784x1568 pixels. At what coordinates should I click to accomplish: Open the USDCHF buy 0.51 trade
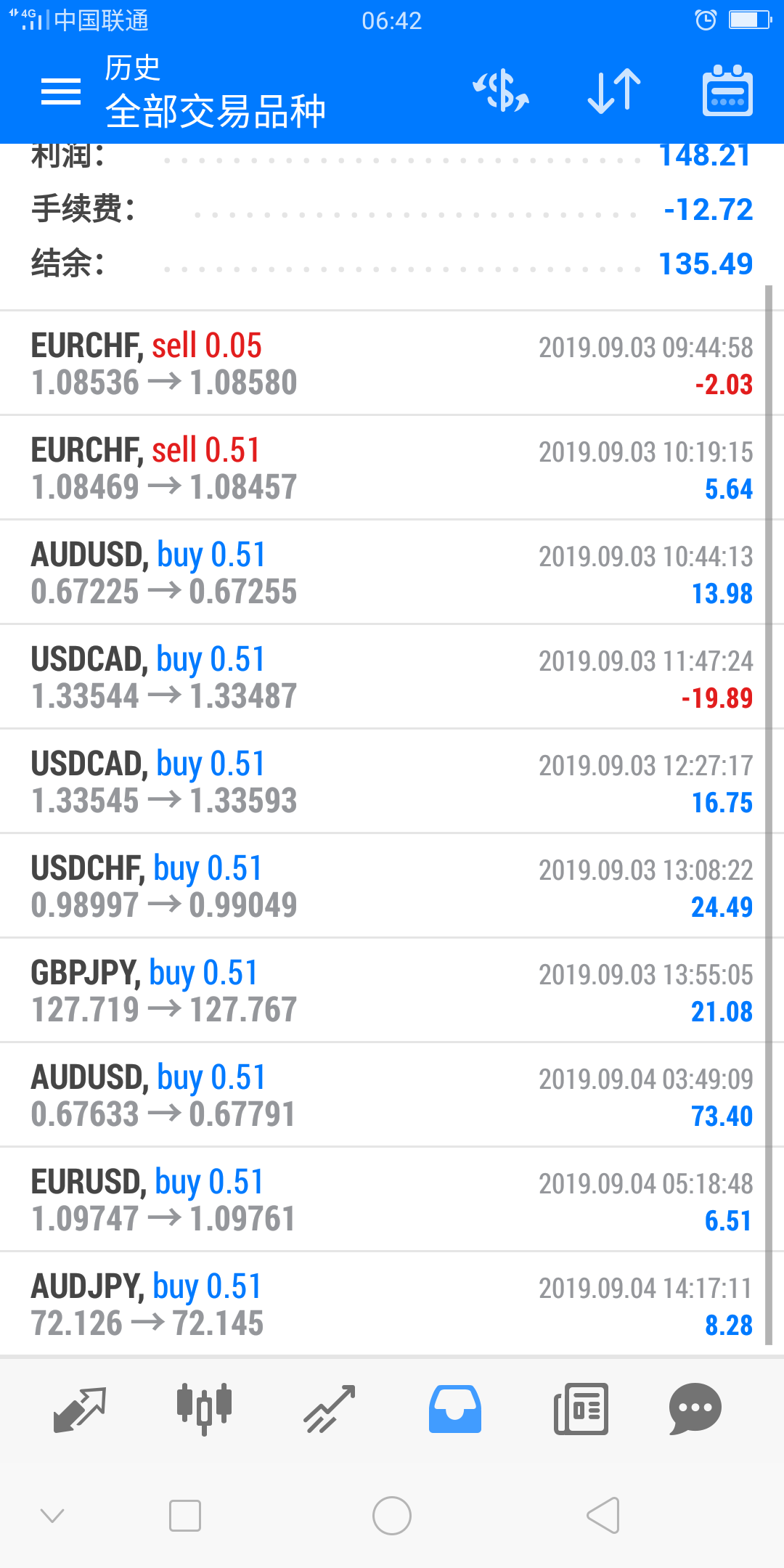coord(392,886)
